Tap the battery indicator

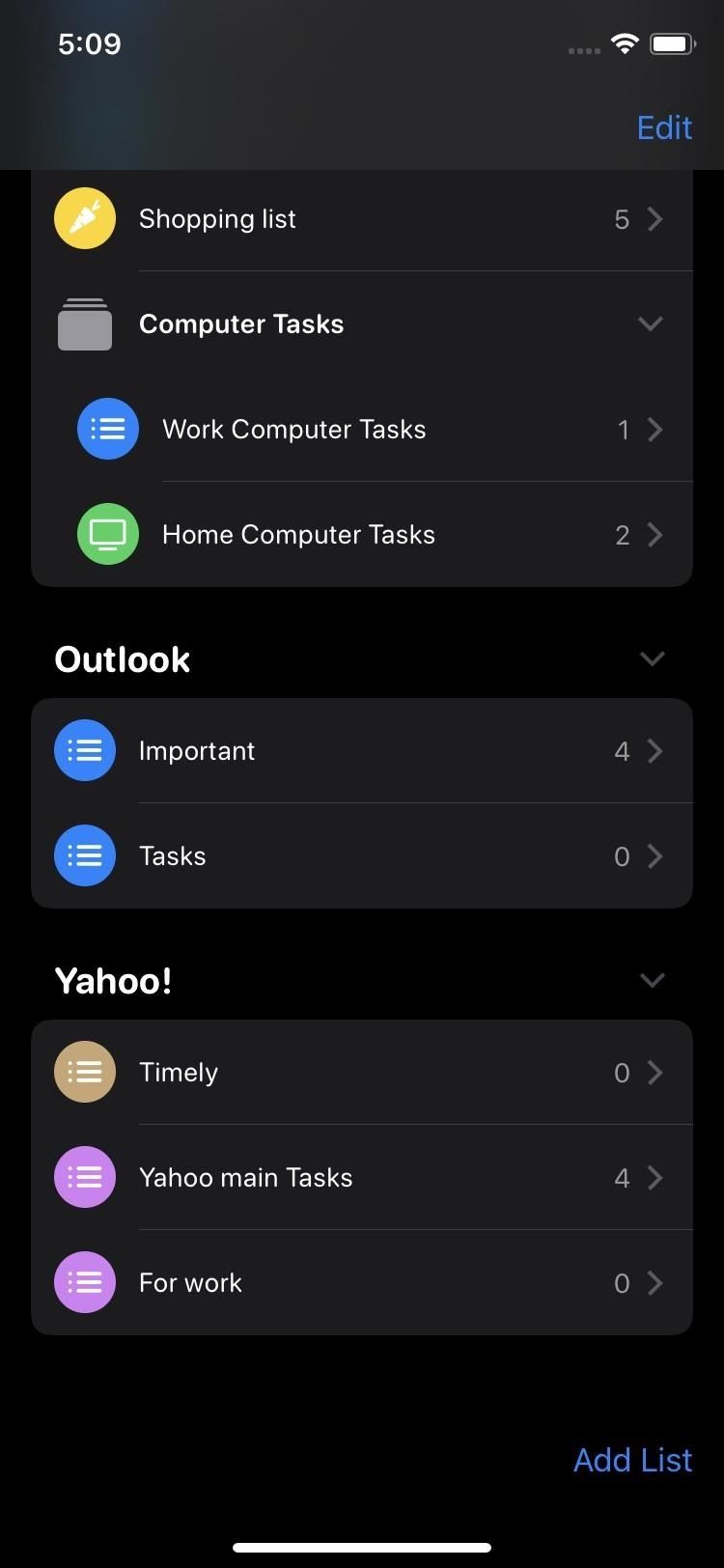(673, 42)
